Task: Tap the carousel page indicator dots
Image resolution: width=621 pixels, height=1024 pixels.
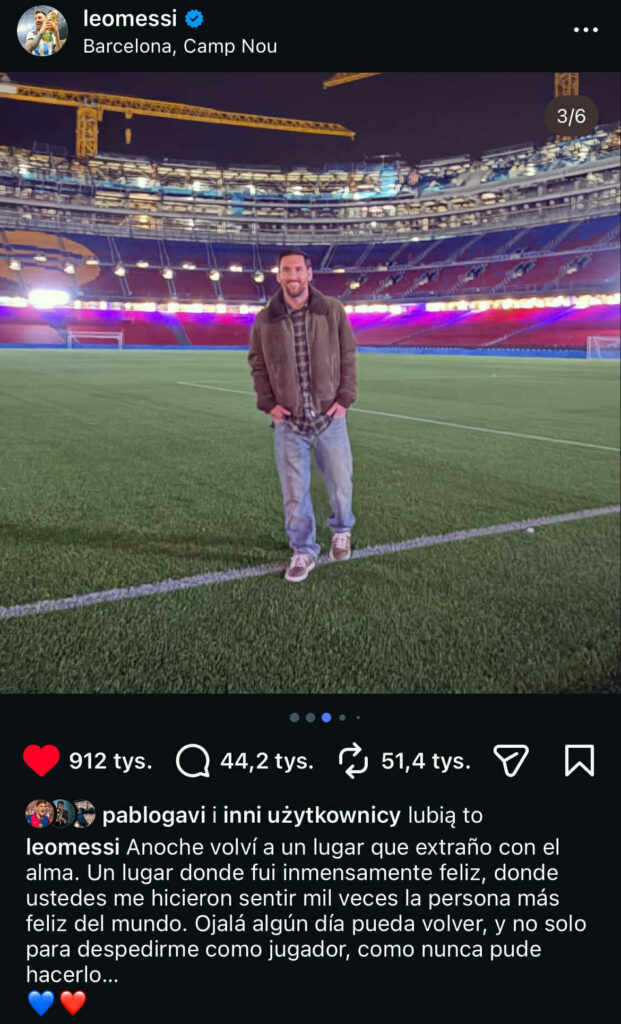Action: click(x=325, y=717)
